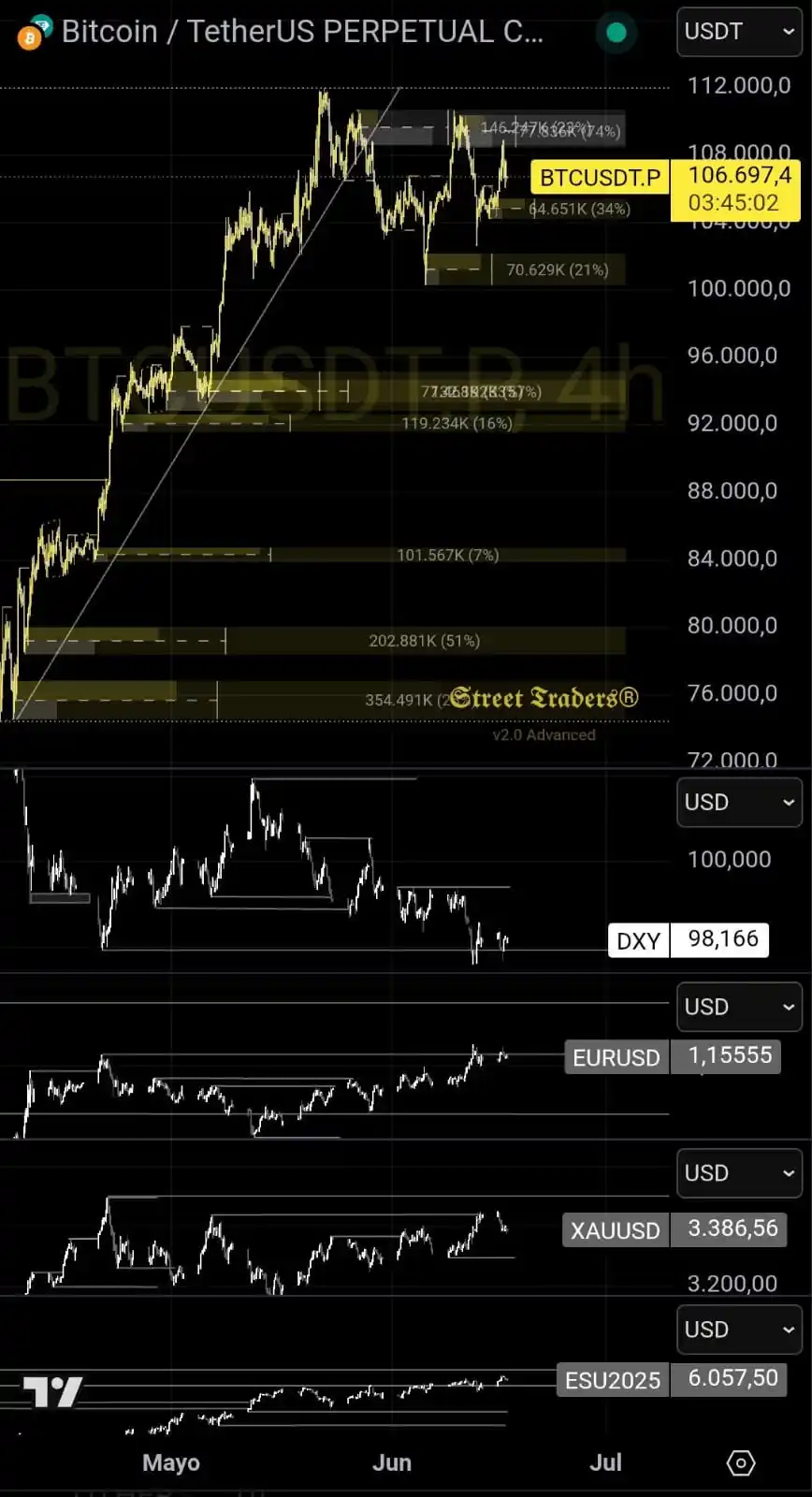This screenshot has height=1497, width=812.
Task: Select the ESU2025 symbol label
Action: pos(613,1380)
